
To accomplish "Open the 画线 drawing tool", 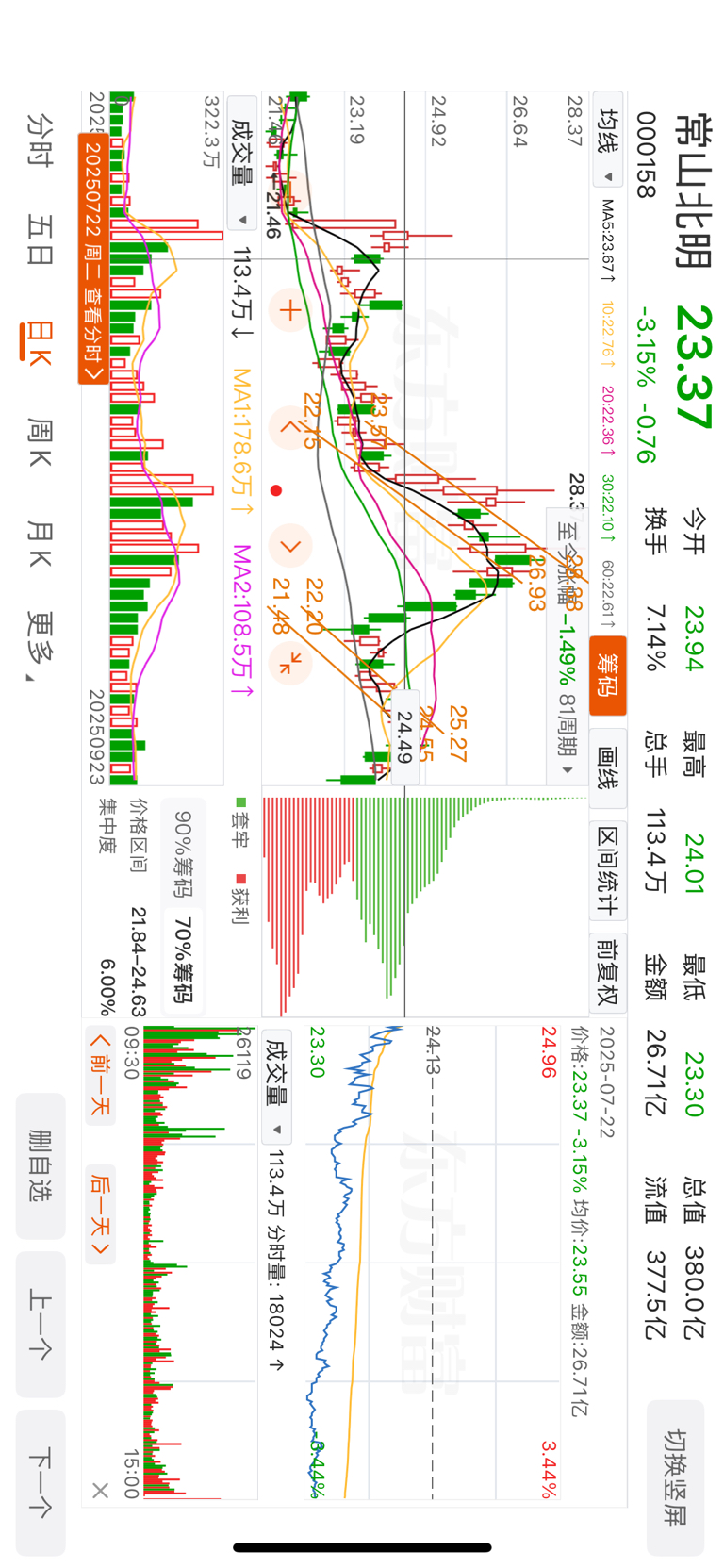I will coord(608,767).
